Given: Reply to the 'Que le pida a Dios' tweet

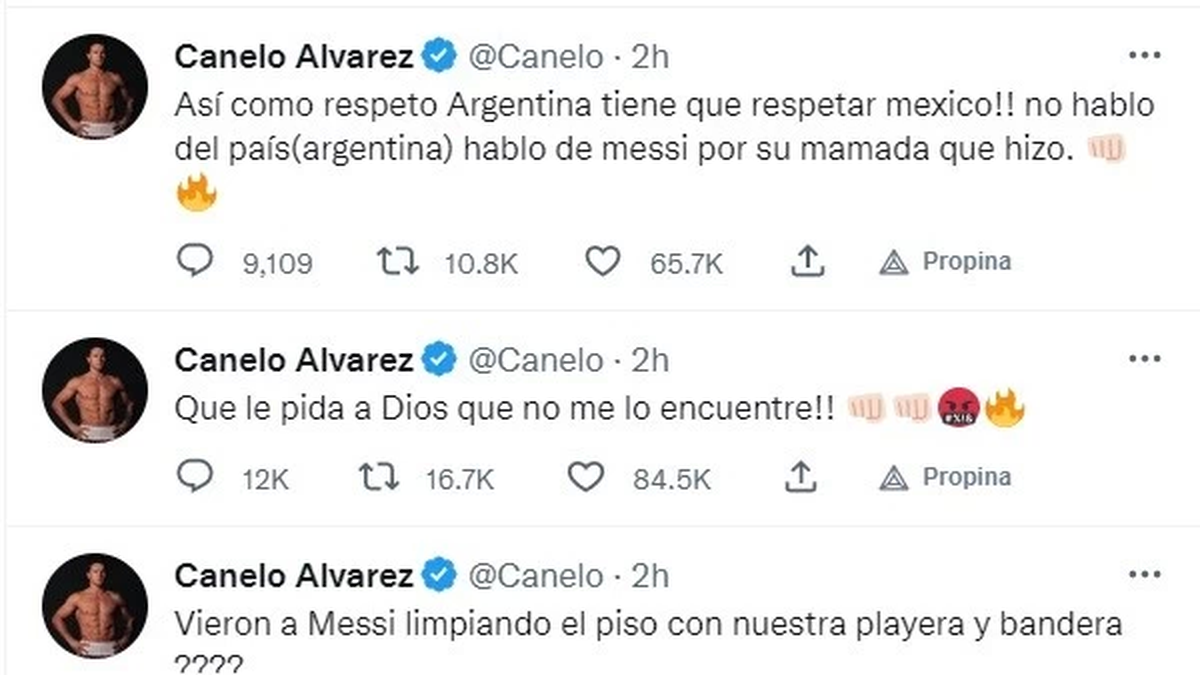Looking at the screenshot, I should [195, 478].
